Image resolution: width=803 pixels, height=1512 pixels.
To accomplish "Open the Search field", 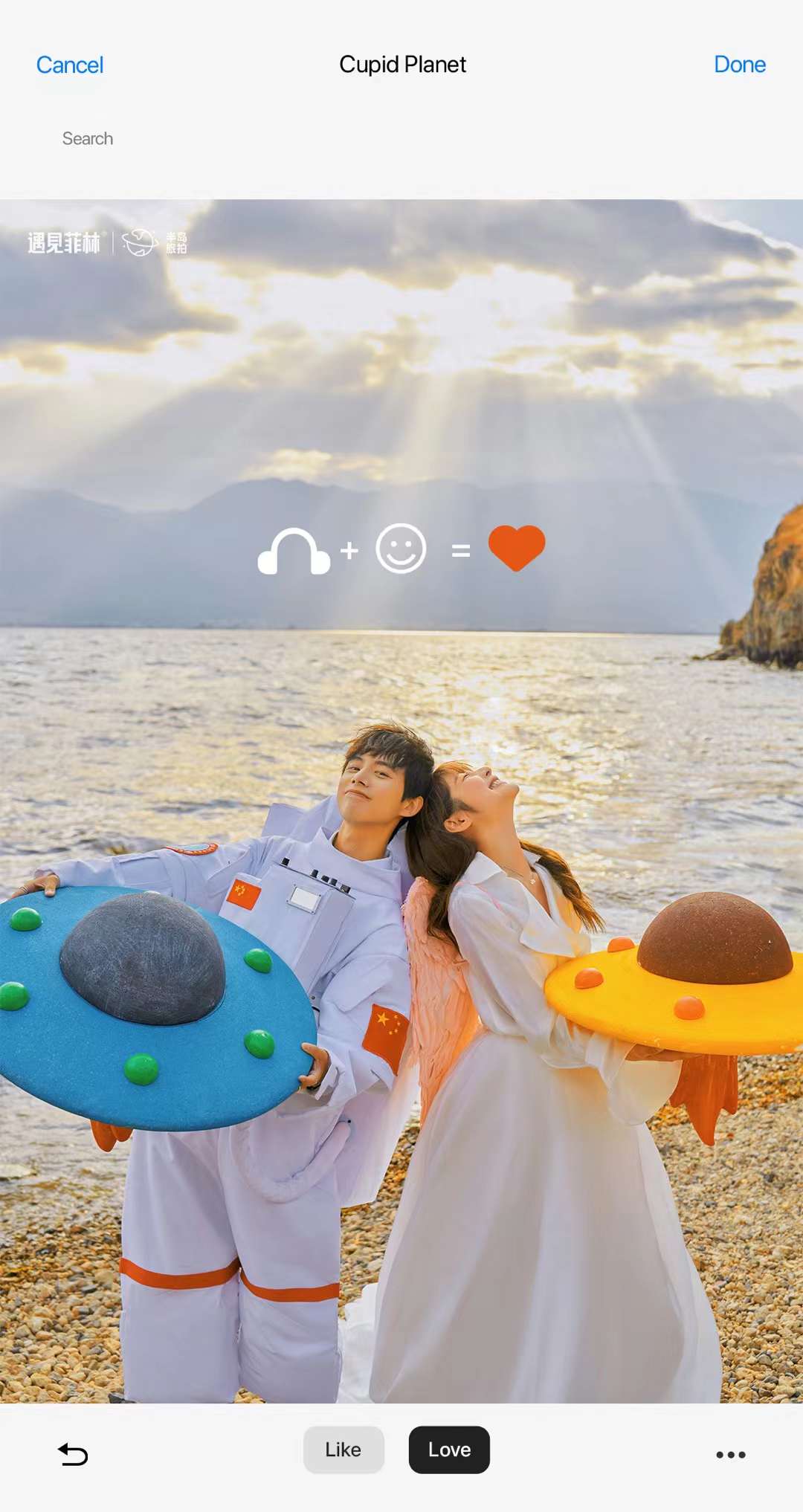I will (x=401, y=139).
